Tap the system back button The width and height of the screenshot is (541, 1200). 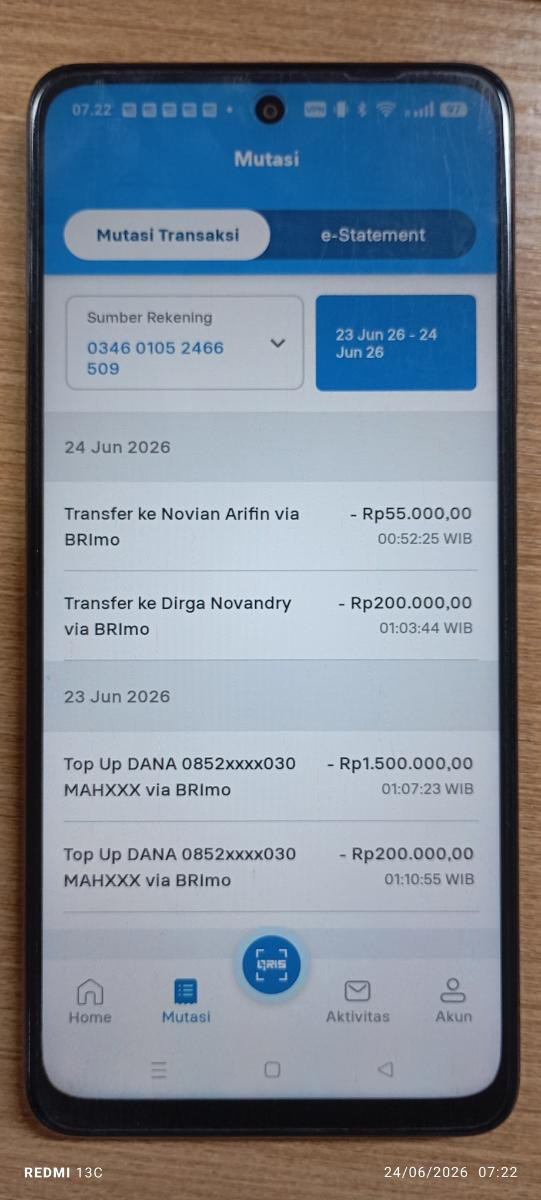(x=386, y=1069)
